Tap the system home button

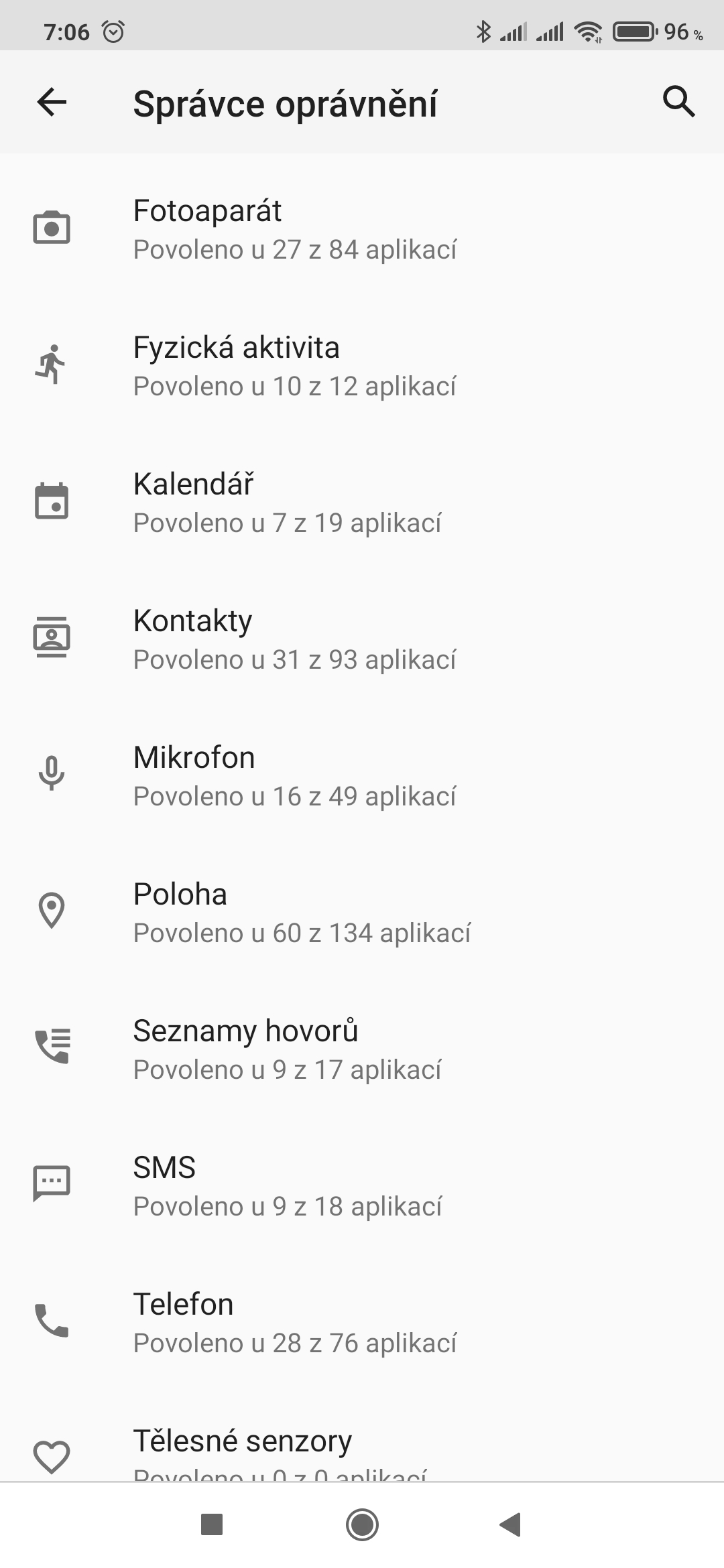[x=362, y=1524]
